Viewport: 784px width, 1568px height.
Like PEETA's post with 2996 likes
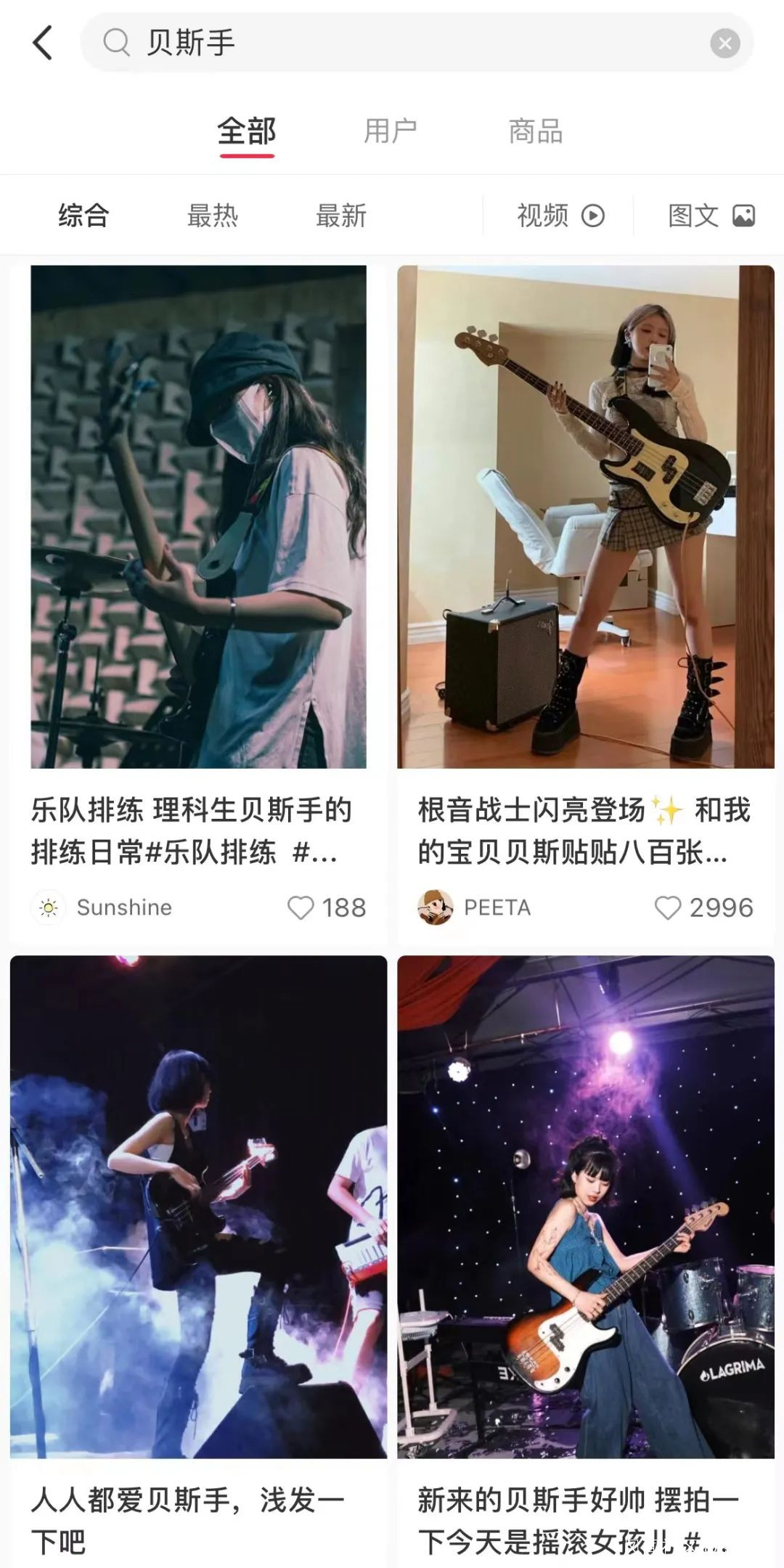tap(668, 907)
